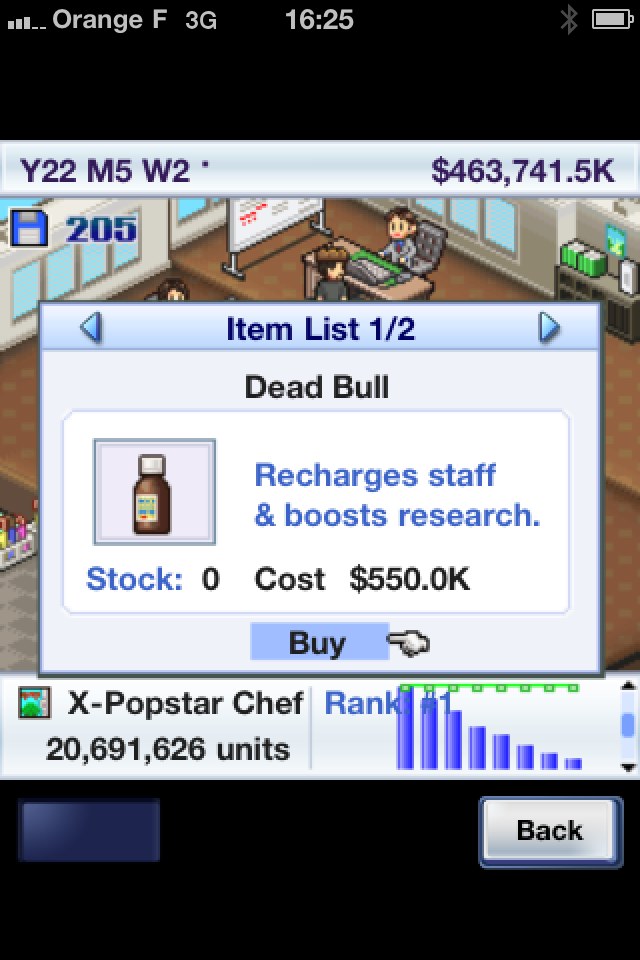Image resolution: width=640 pixels, height=960 pixels.
Task: Buy the Dead Bull item
Action: pyautogui.click(x=318, y=643)
